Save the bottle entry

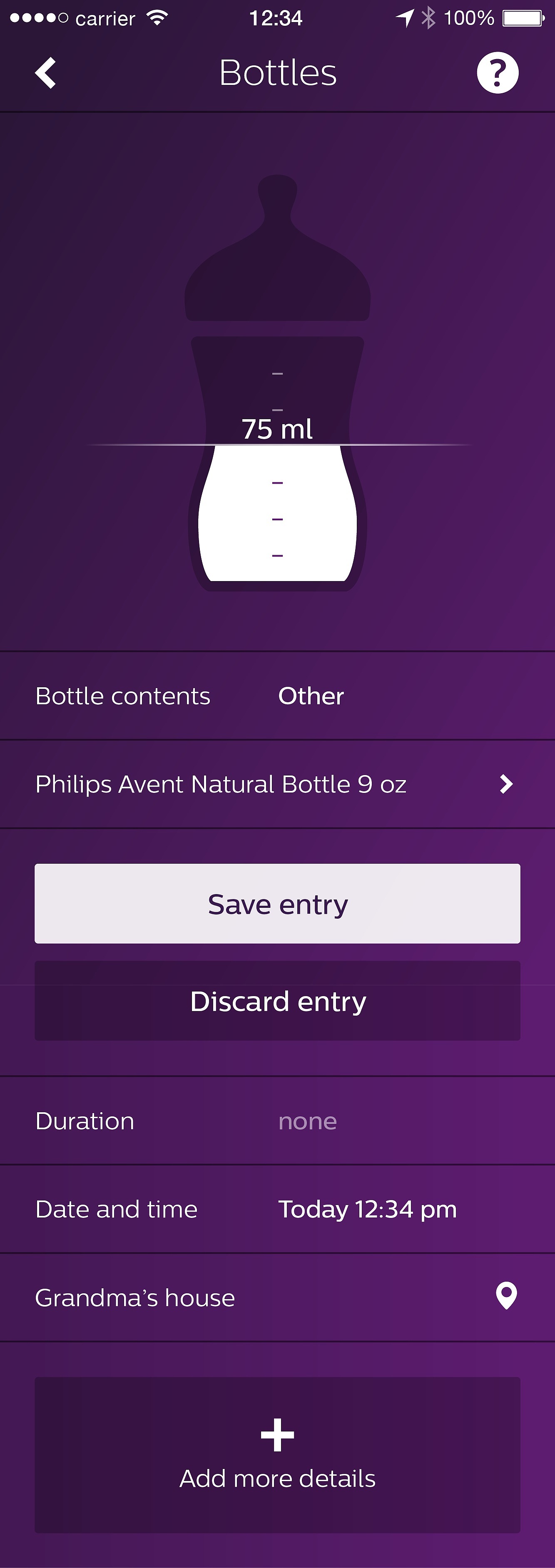point(277,904)
